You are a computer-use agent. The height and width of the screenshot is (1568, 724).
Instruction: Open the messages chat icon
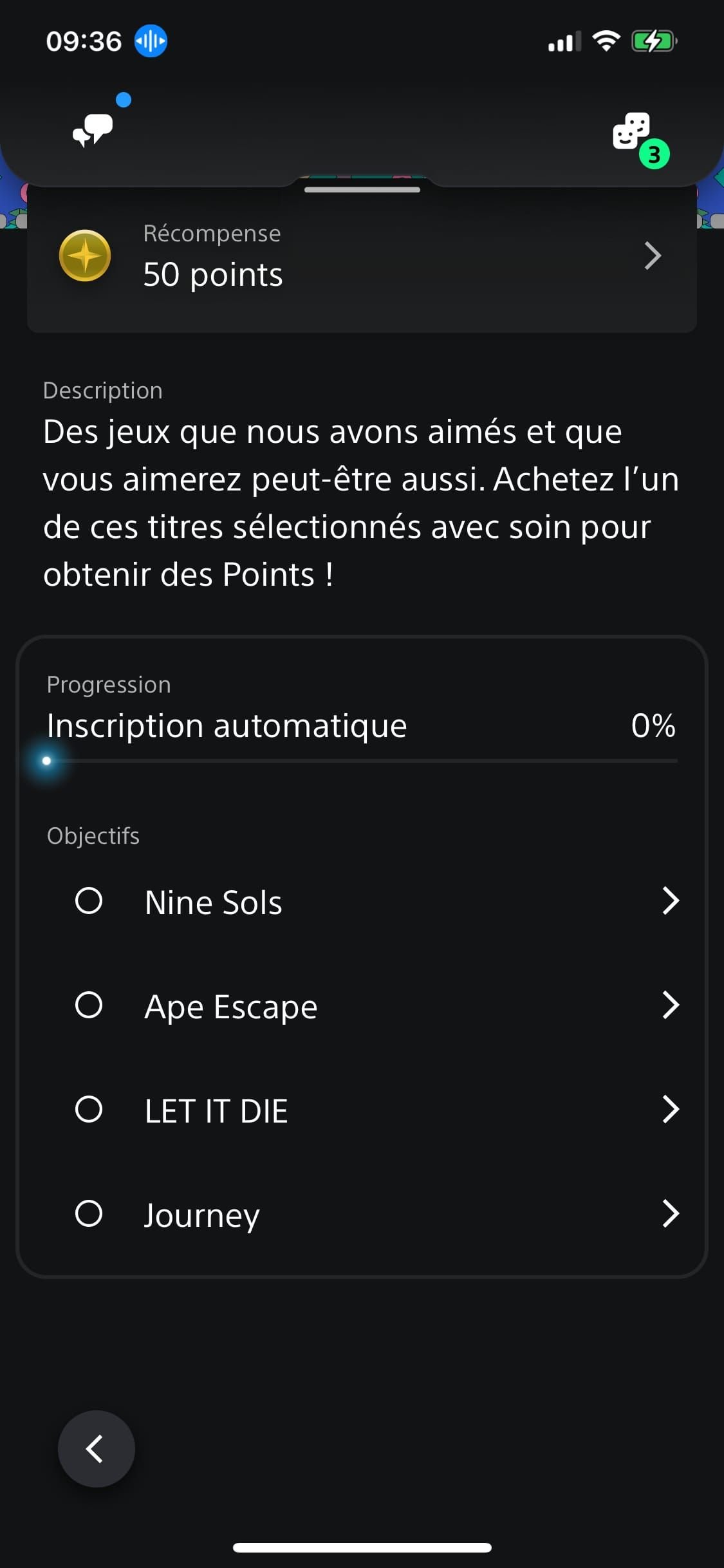93,130
